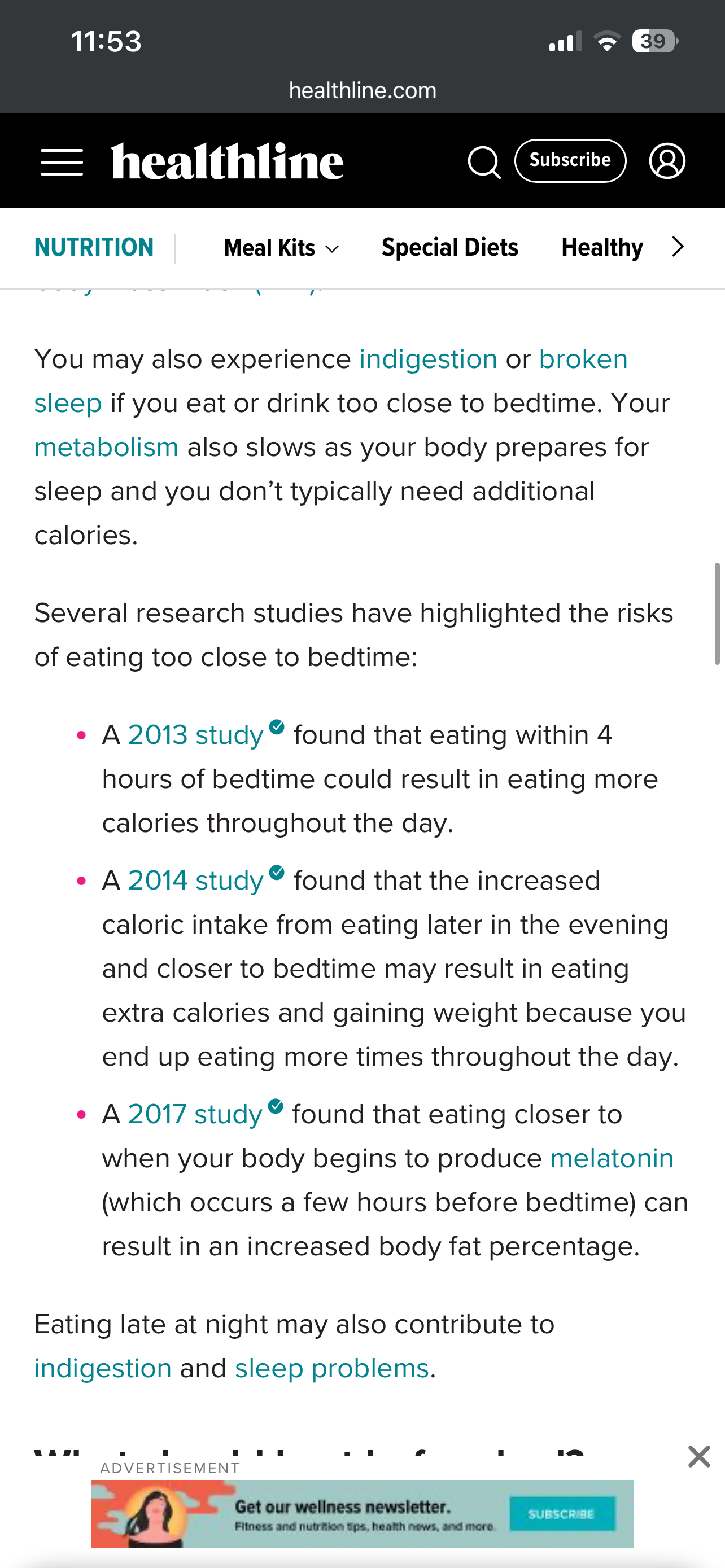The image size is (725, 1568).
Task: Open the hamburger menu
Action: click(x=62, y=162)
